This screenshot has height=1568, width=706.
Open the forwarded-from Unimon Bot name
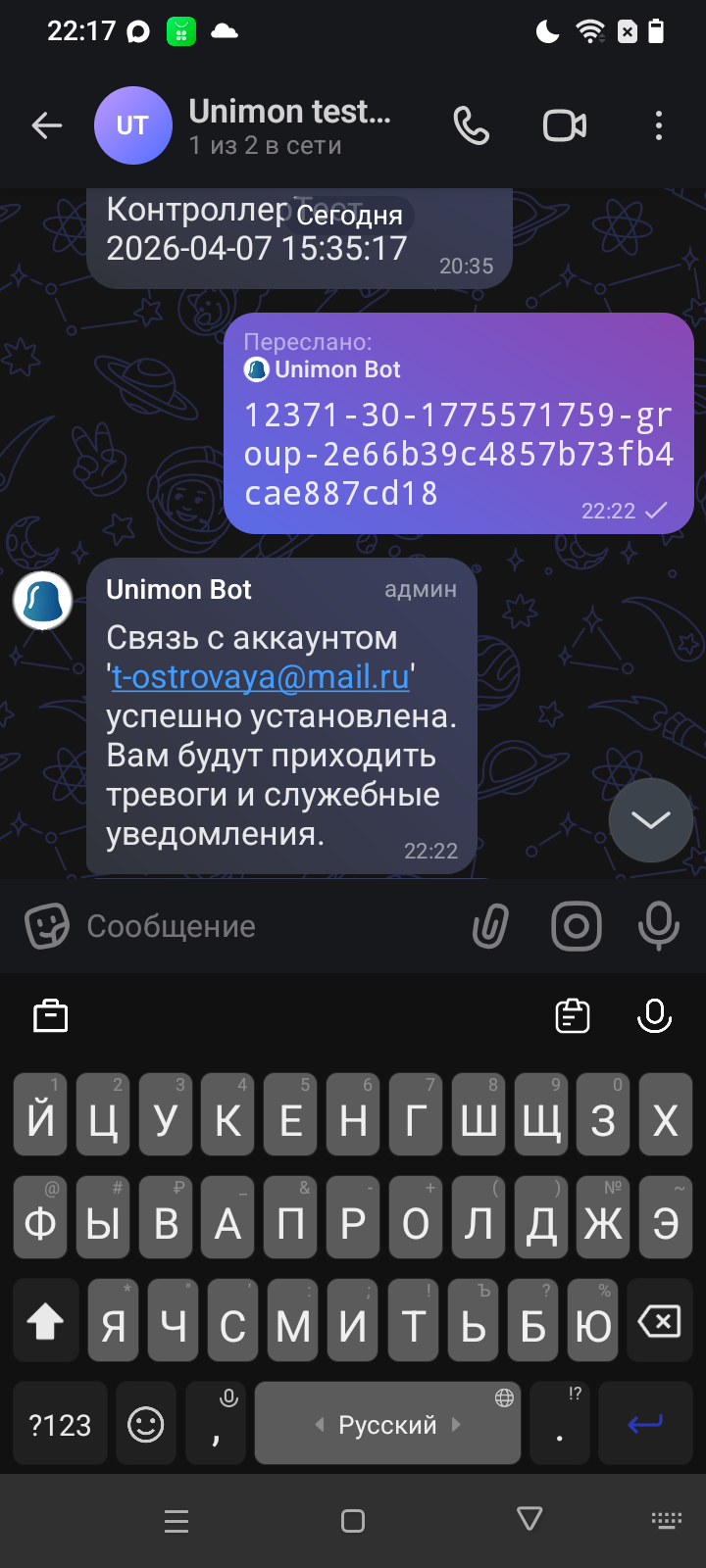[336, 369]
